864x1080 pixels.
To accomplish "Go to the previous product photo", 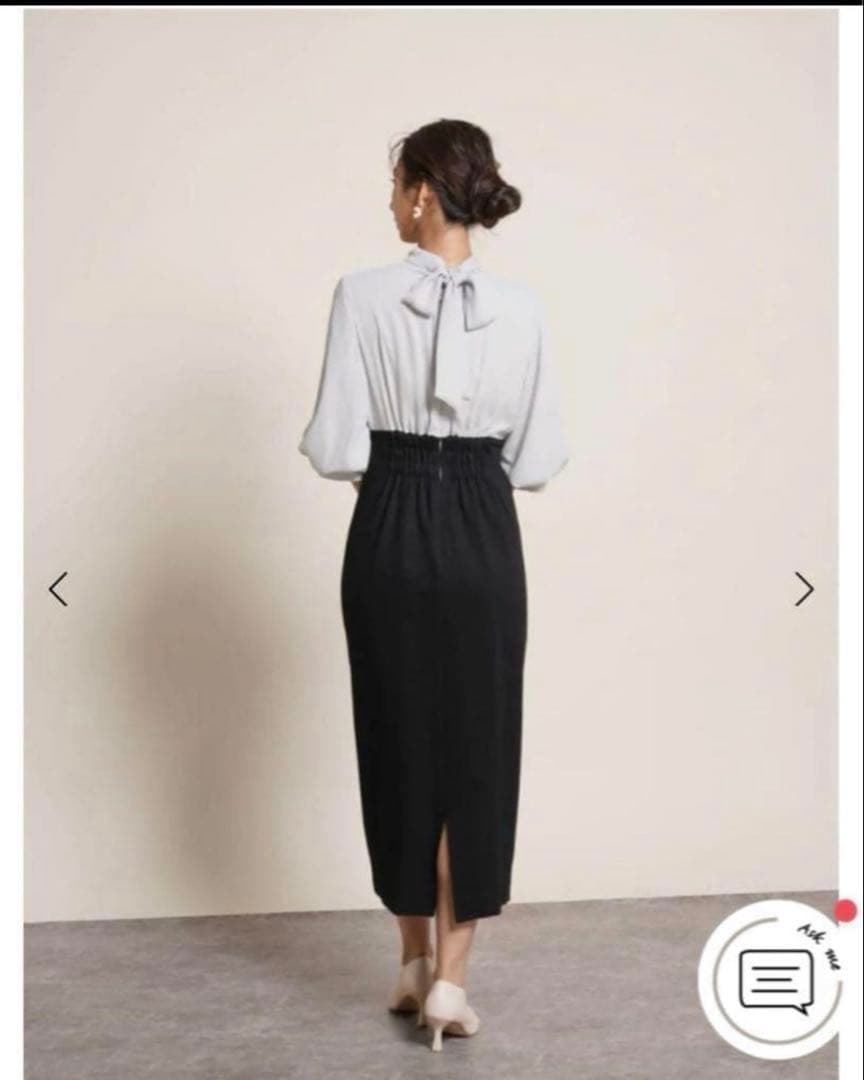I will pos(58,589).
